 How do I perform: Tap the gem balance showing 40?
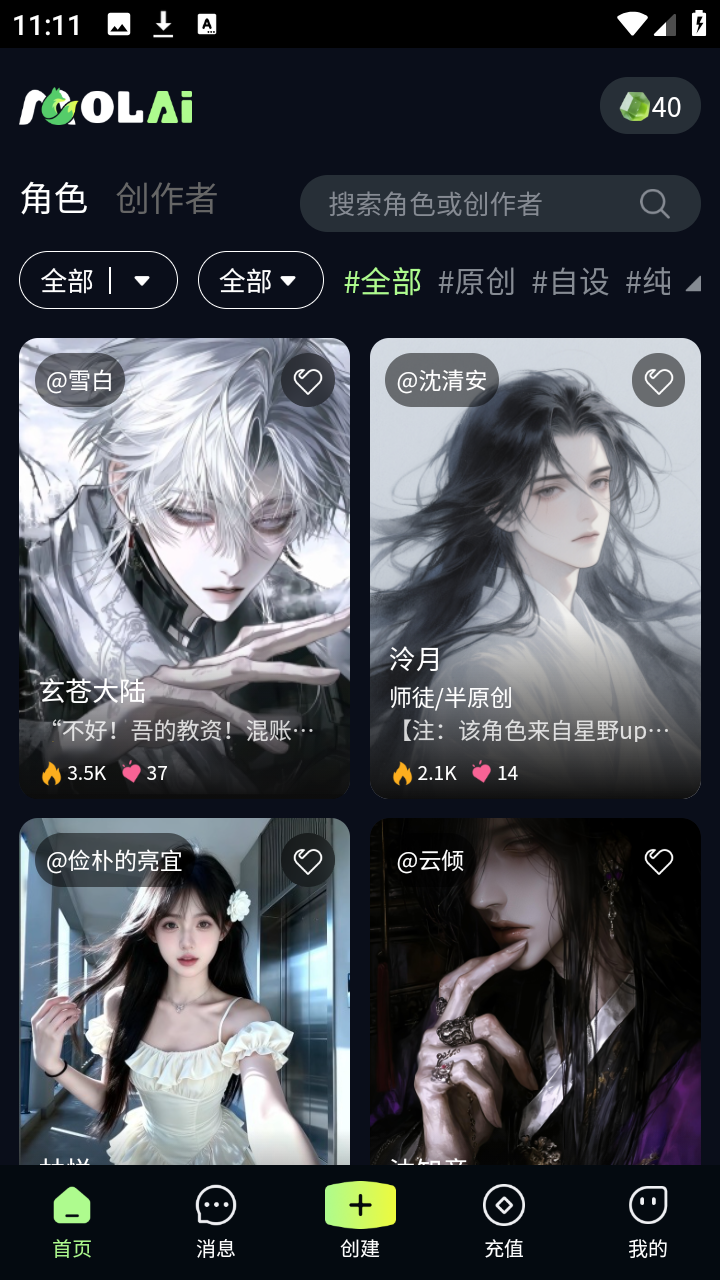coord(649,105)
